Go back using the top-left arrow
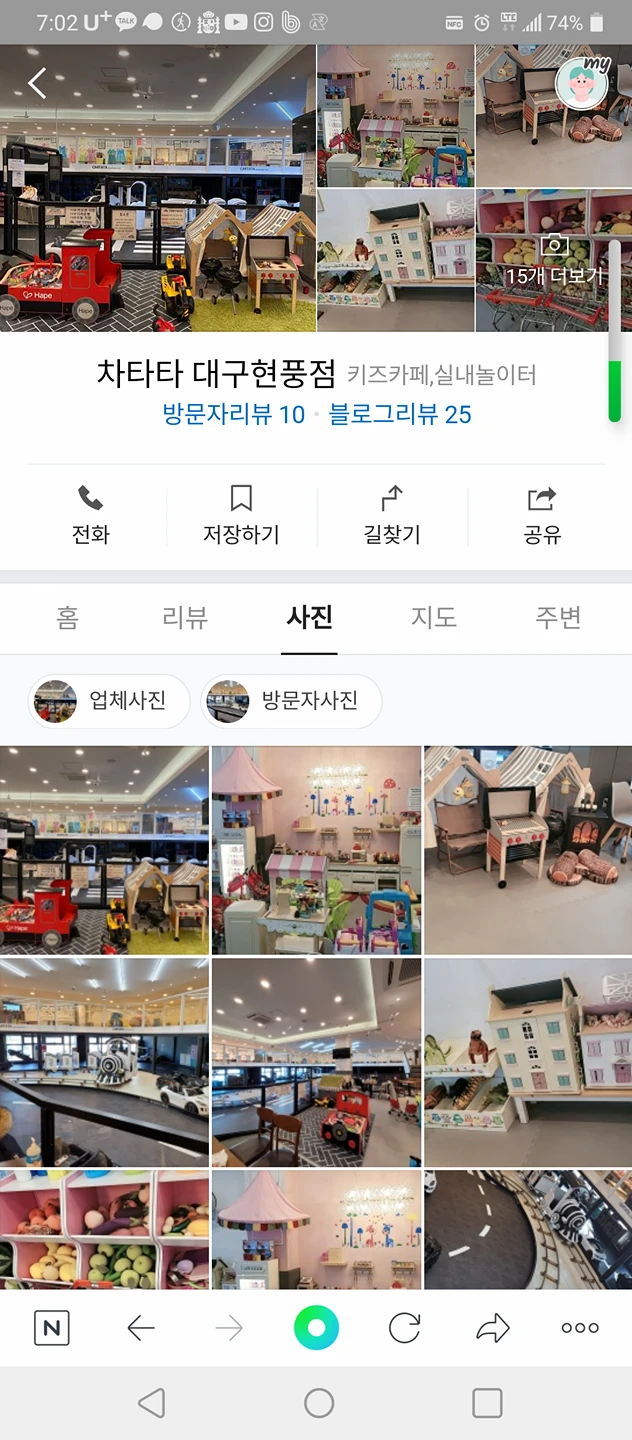 (37, 83)
